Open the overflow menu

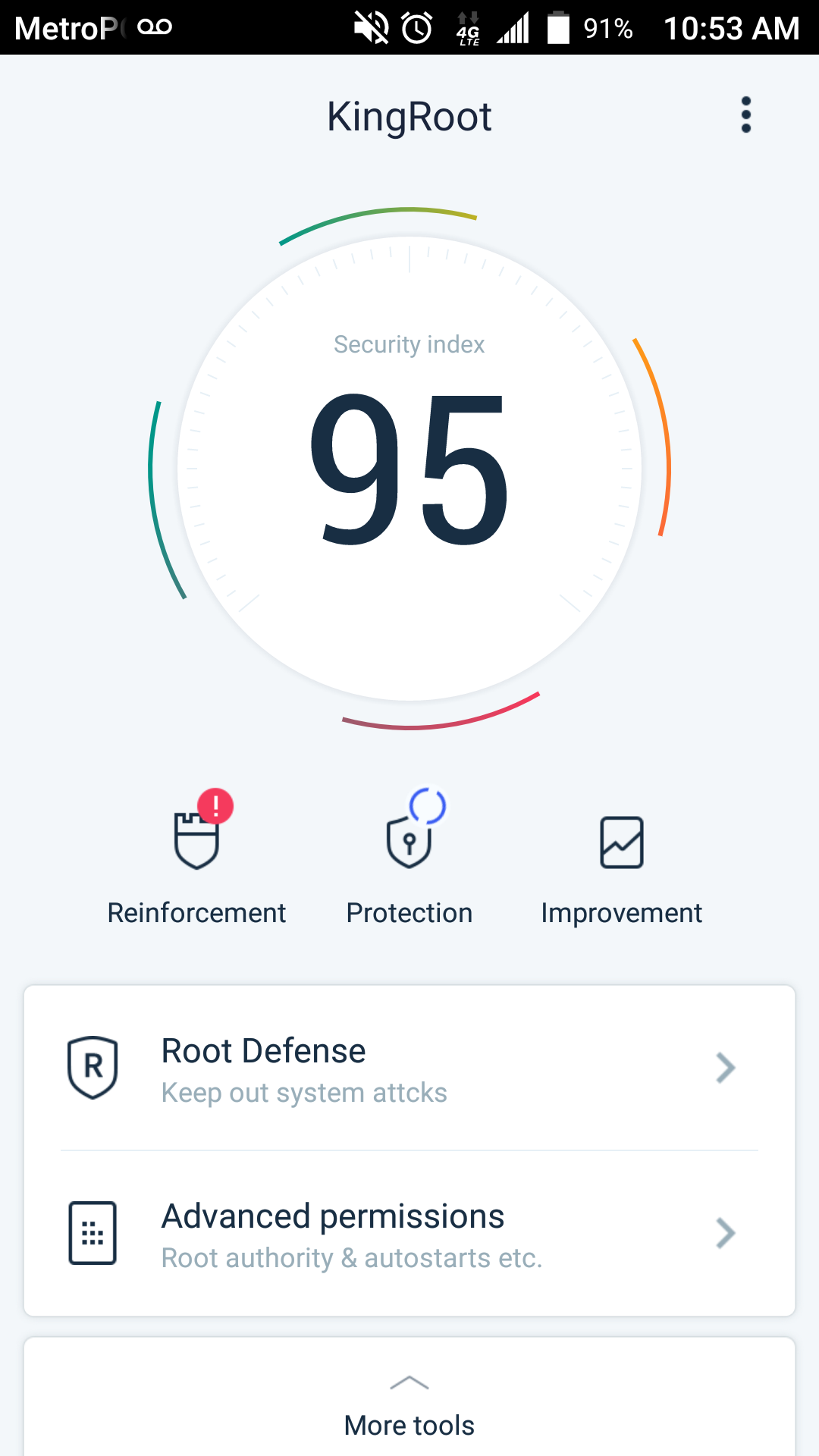[x=746, y=115]
